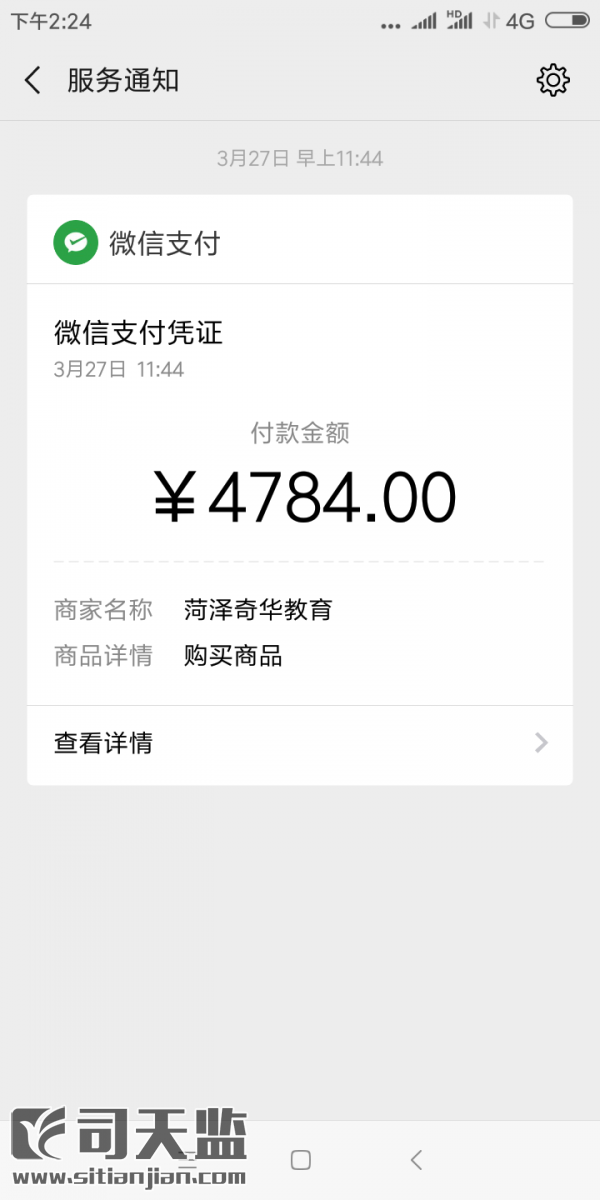Open 查看详情 for the payment
The width and height of the screenshot is (600, 1200).
[x=300, y=743]
